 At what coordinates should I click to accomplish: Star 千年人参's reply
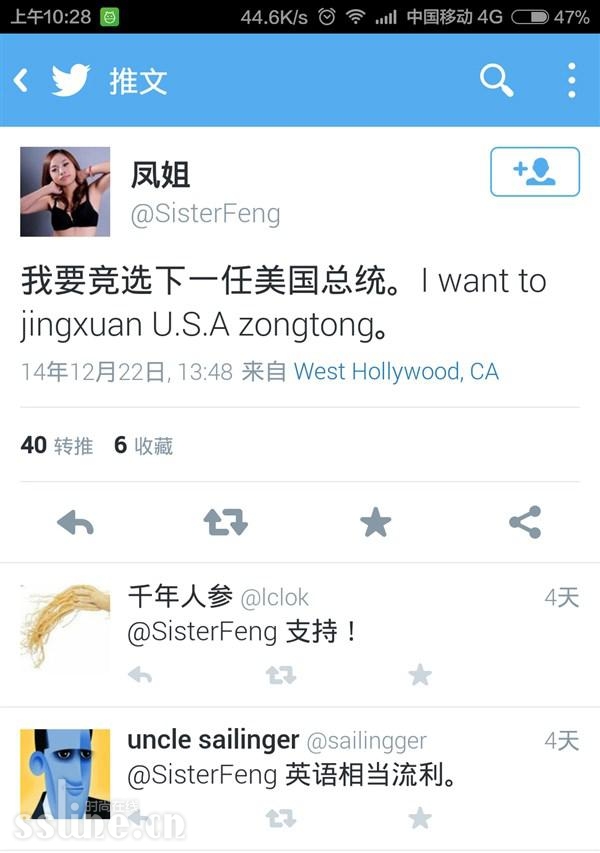tap(420, 675)
